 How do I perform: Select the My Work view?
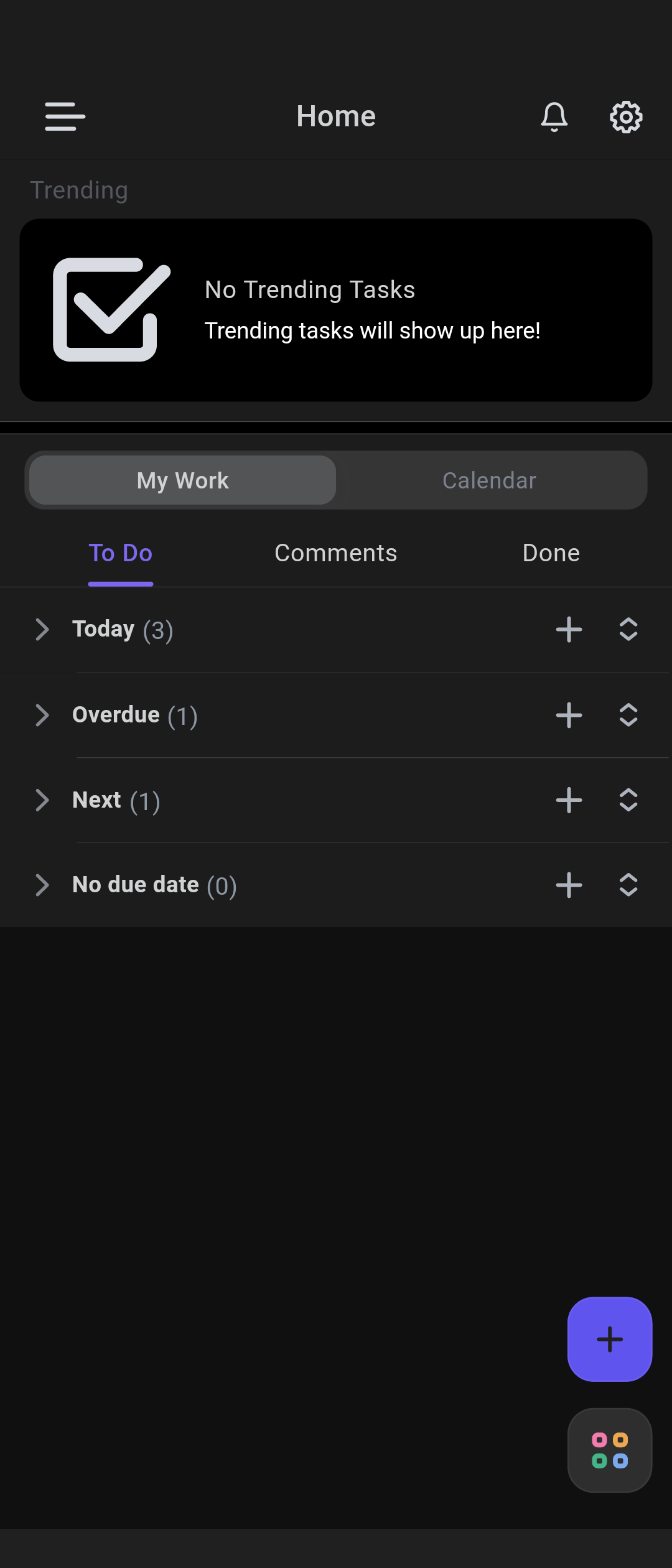181,480
